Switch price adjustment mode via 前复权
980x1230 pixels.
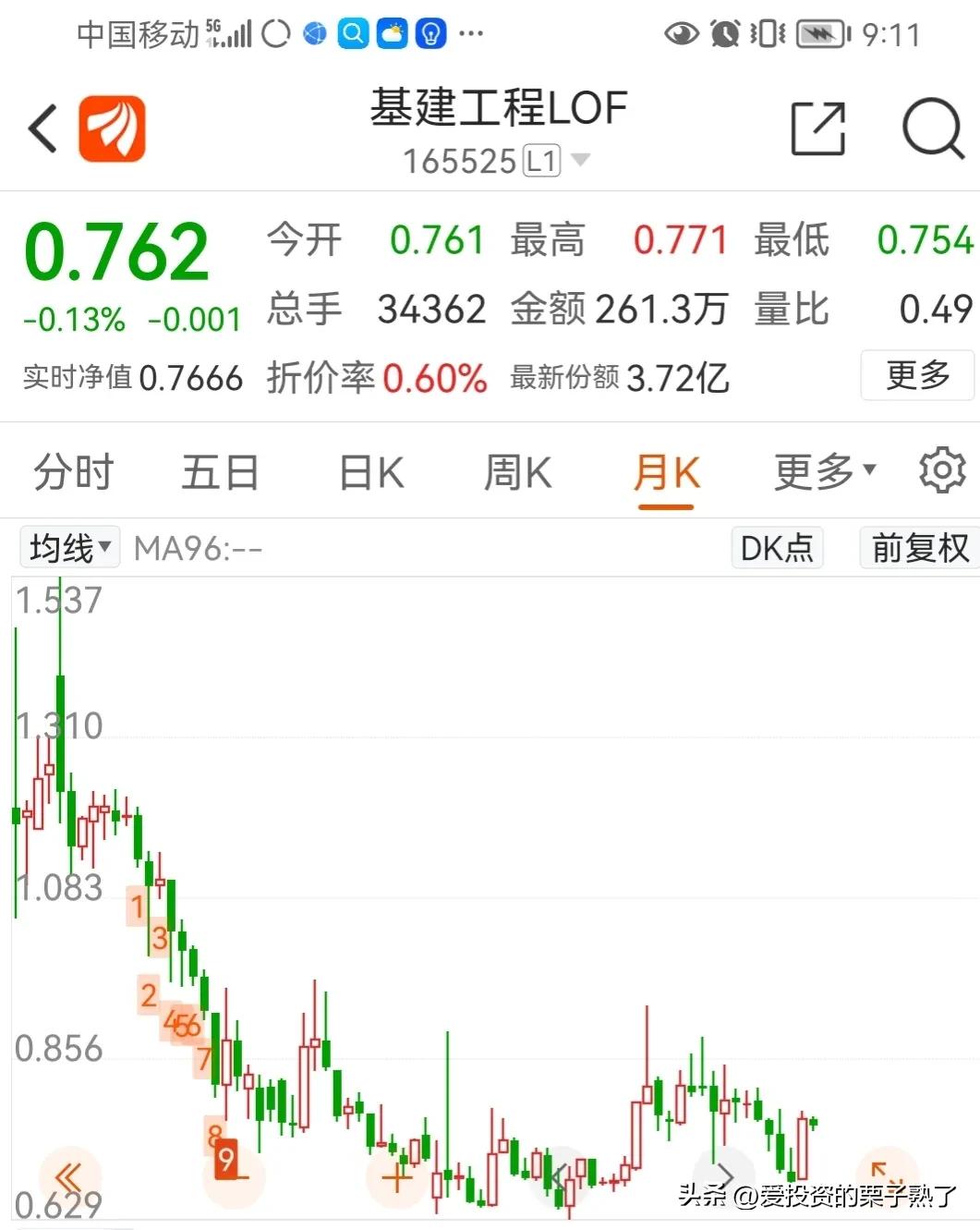click(x=918, y=547)
